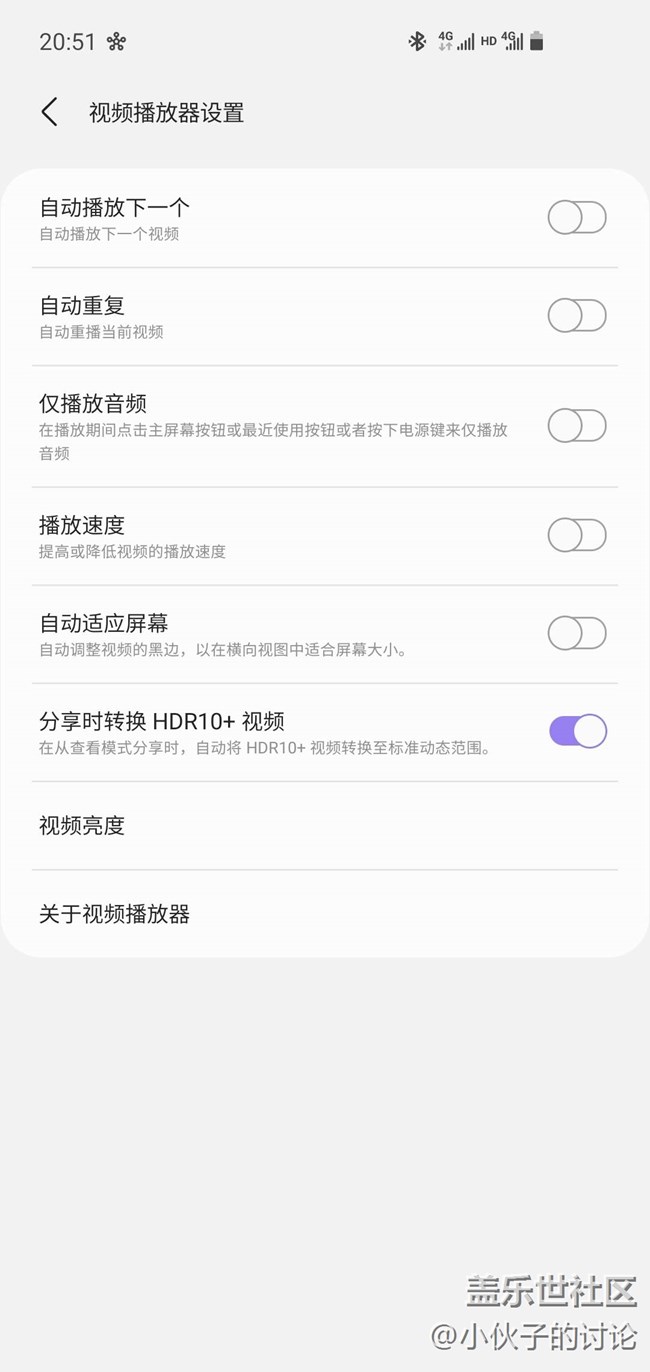
Task: Toggle 播放速度 on
Action: coord(577,535)
